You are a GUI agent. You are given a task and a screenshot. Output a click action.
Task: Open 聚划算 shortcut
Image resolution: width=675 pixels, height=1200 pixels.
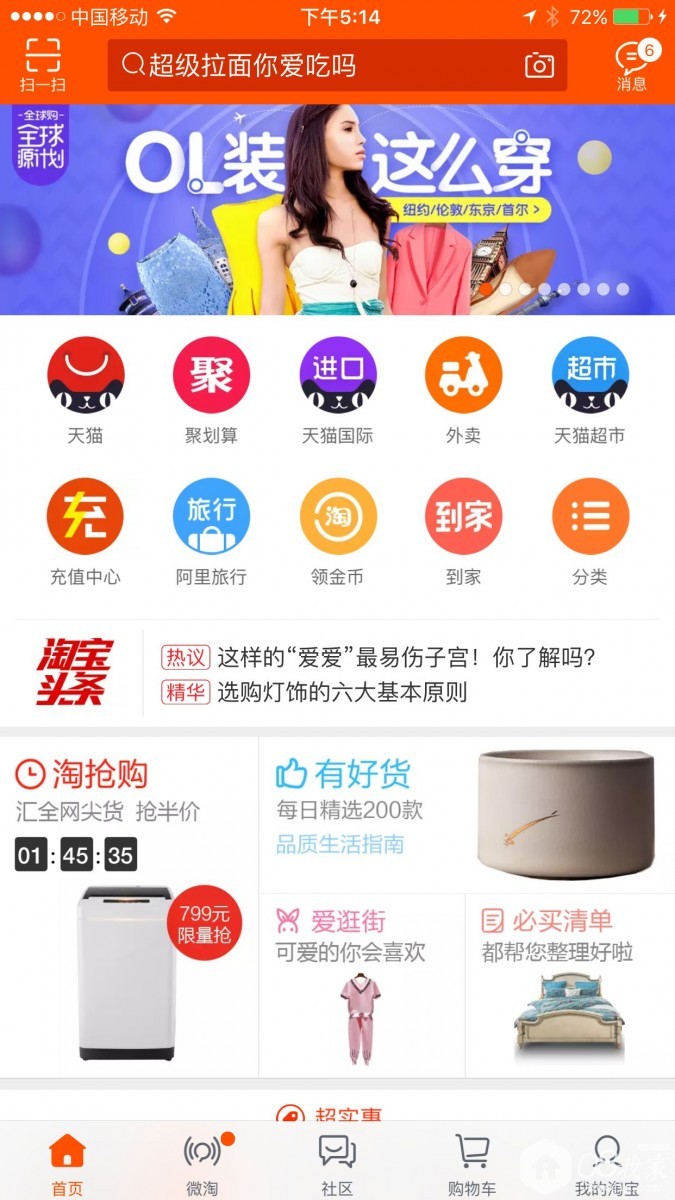click(x=211, y=390)
